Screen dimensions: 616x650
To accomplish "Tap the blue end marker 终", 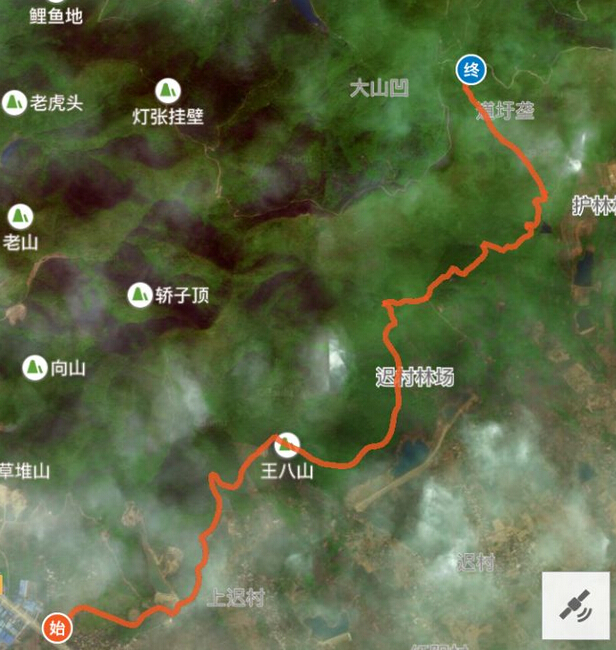I will tap(472, 70).
